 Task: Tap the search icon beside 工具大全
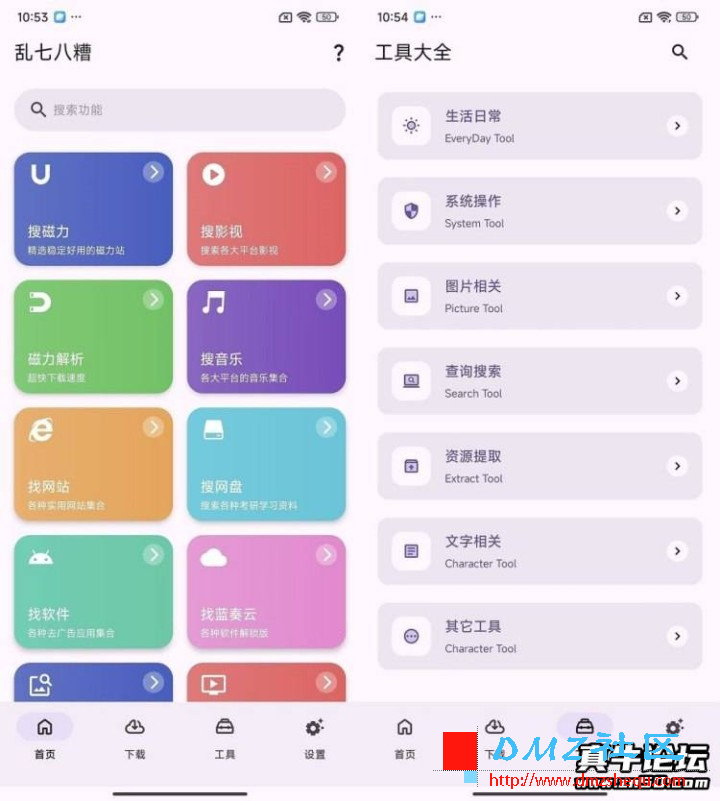pos(680,53)
